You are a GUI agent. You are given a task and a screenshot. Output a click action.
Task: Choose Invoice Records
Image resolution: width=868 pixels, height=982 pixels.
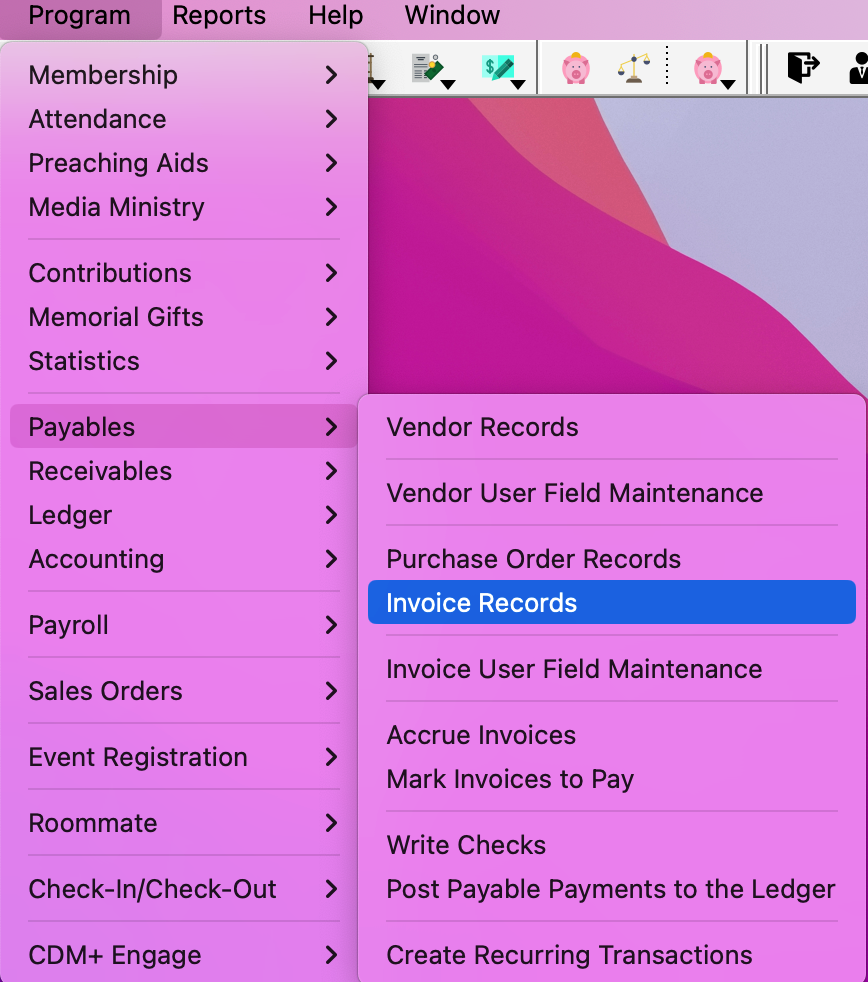click(481, 603)
